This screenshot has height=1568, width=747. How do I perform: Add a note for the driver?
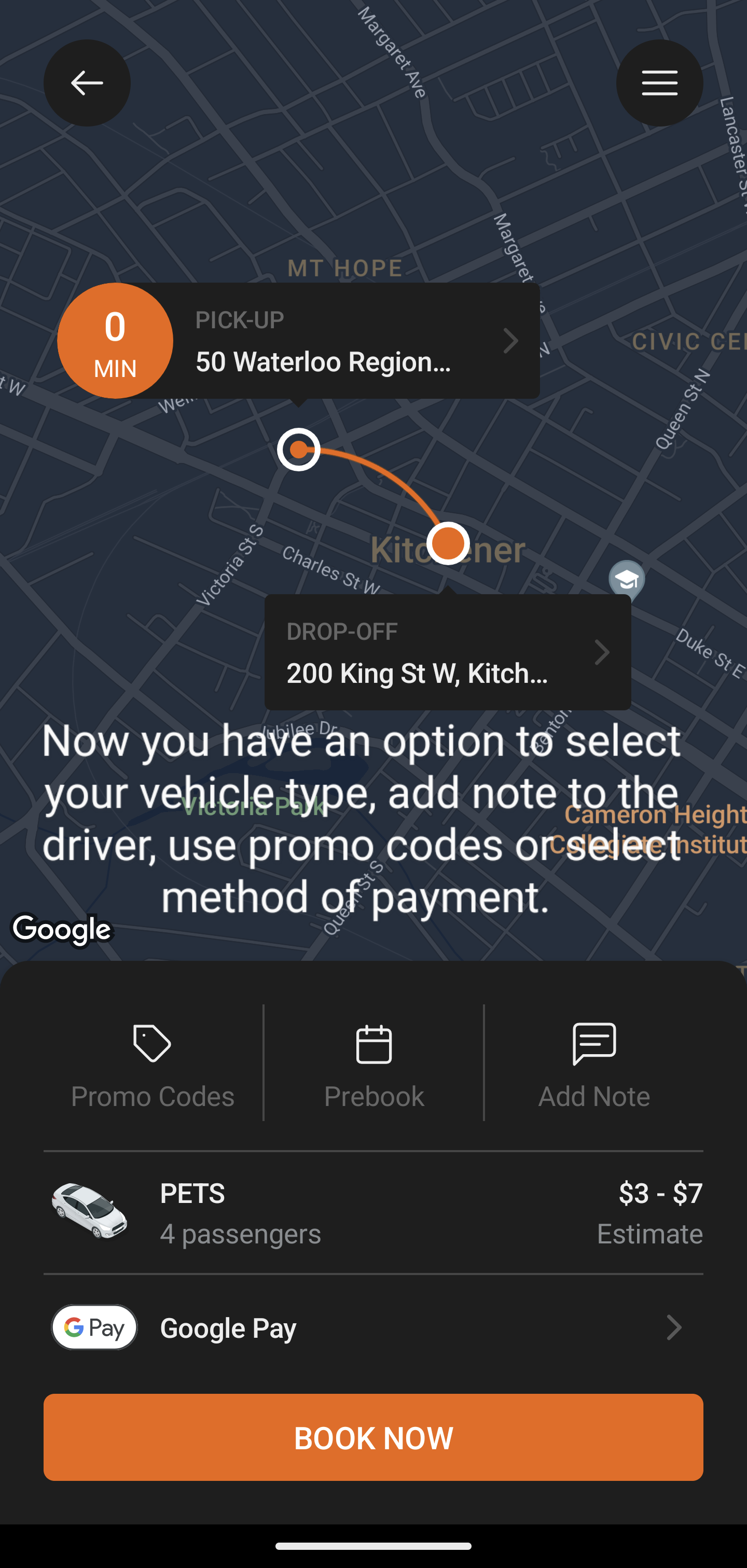point(593,1063)
